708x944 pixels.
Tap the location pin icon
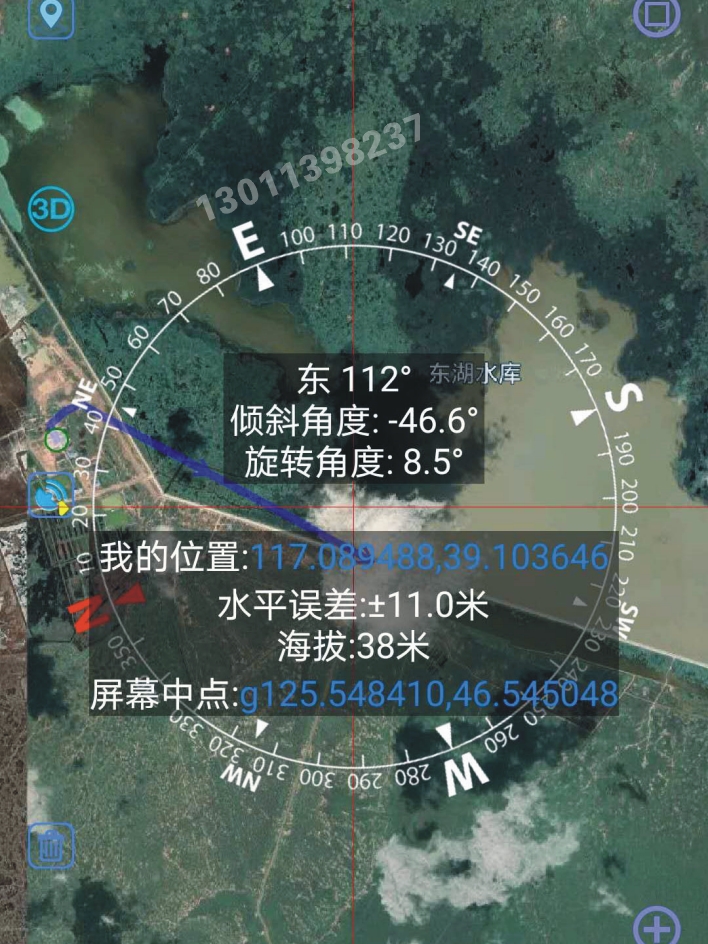(x=51, y=15)
